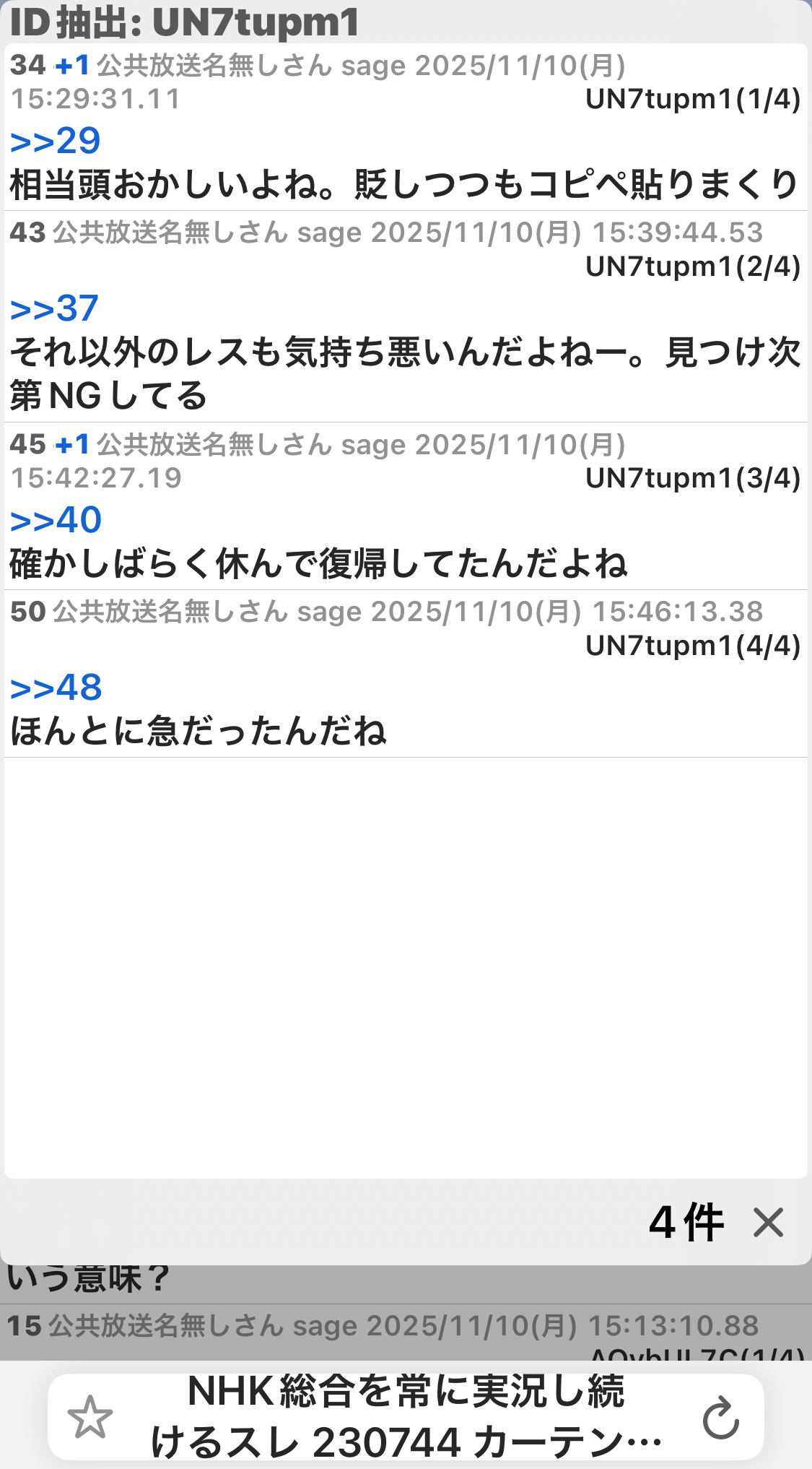Tap the NHK総合 thread title bar
This screenshot has width=812, height=1469.
406,1417
